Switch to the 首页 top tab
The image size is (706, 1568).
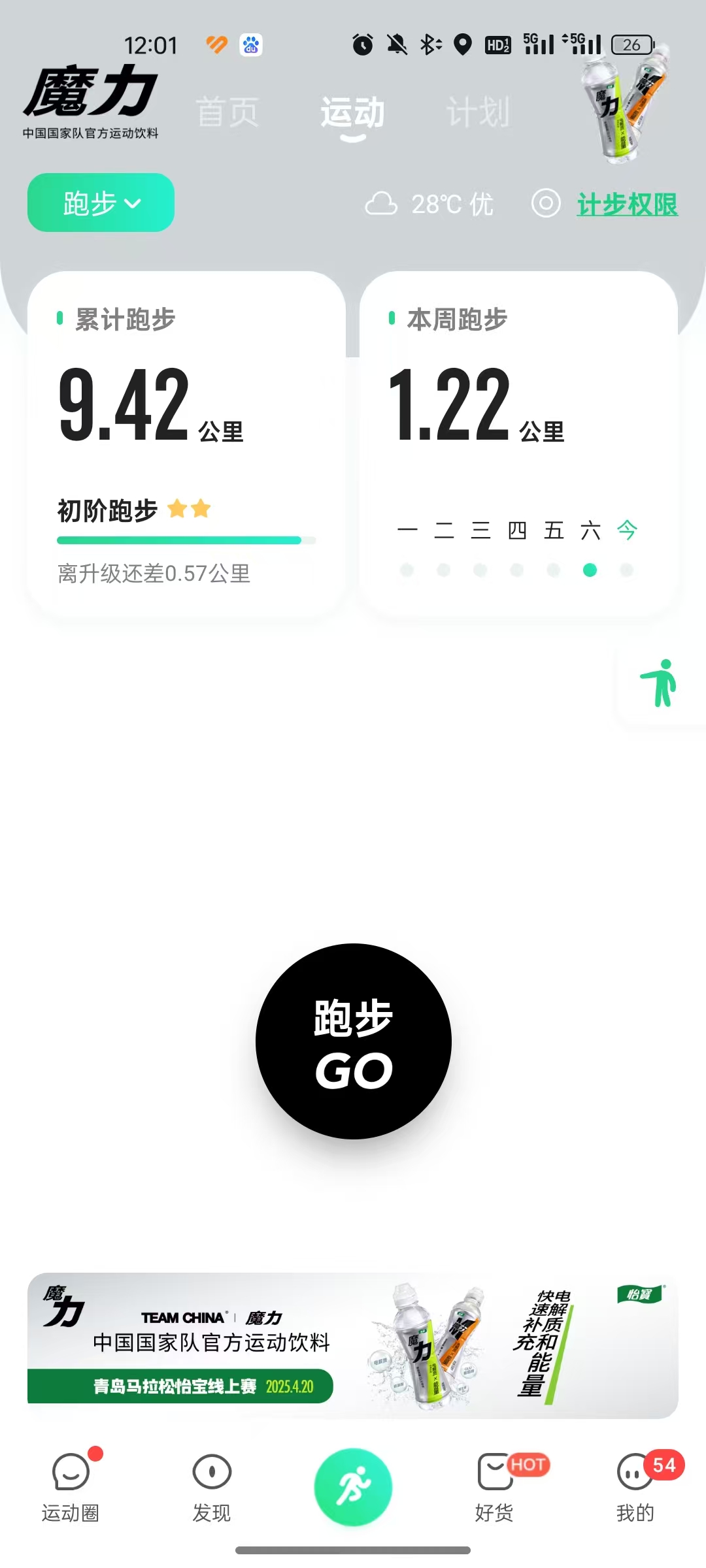click(227, 112)
